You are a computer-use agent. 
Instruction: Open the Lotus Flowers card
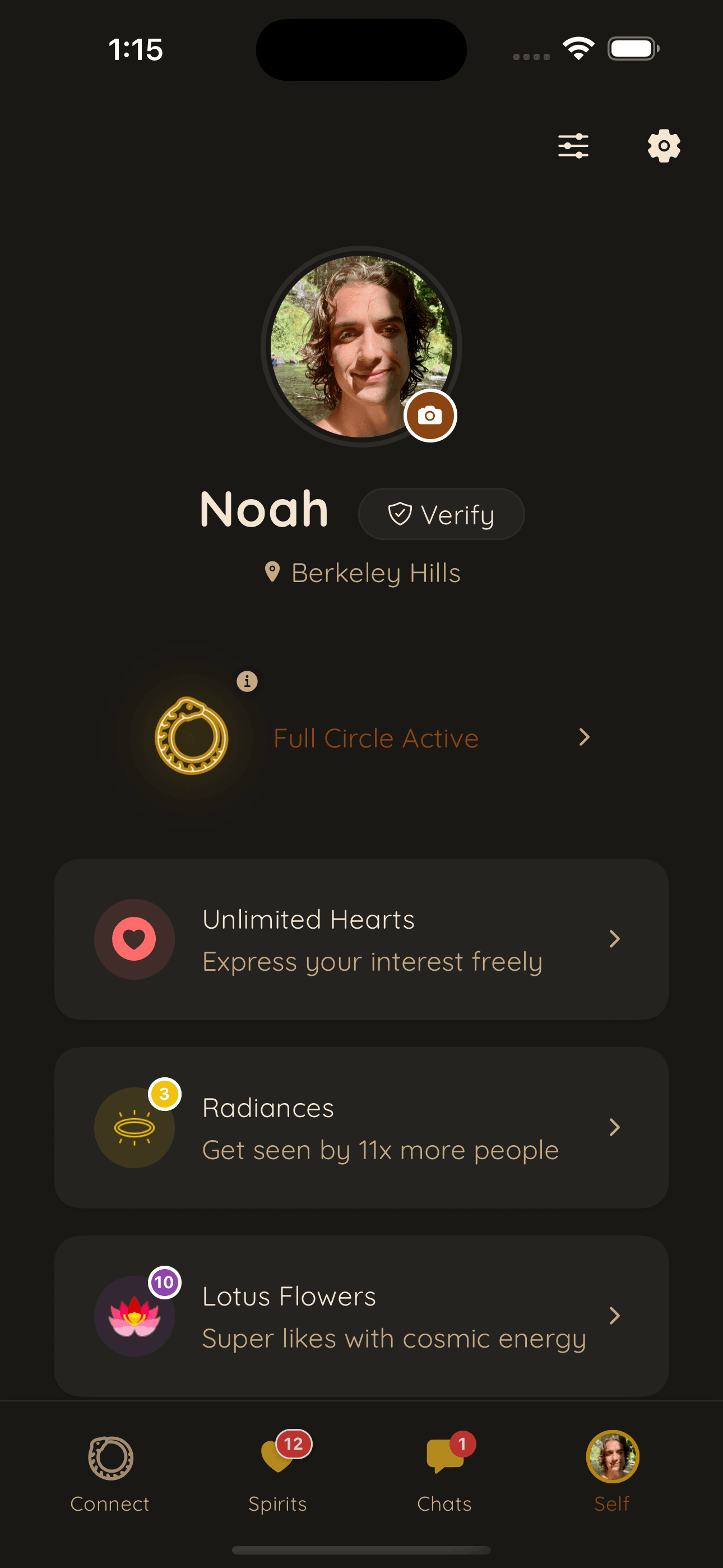click(x=361, y=1316)
